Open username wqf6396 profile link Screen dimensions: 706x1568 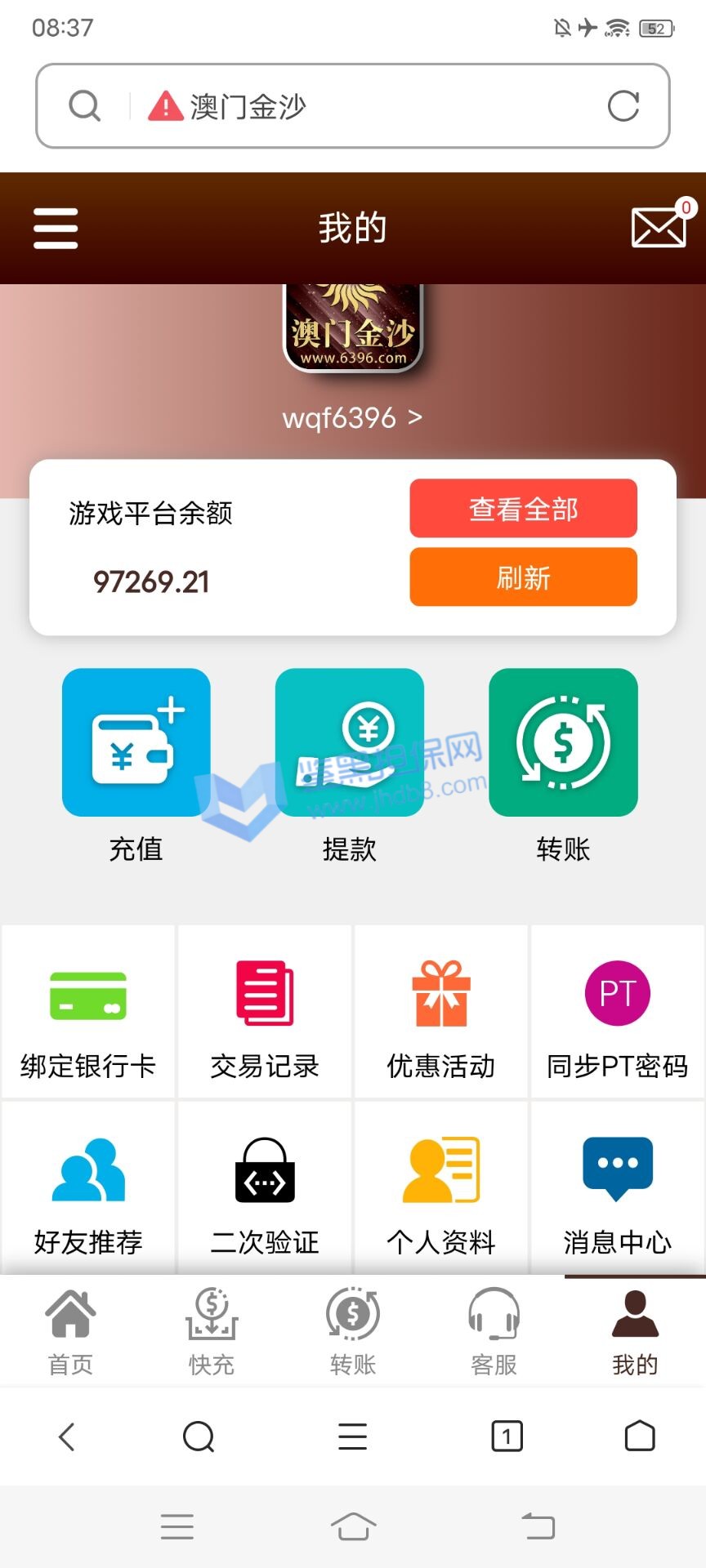point(352,418)
